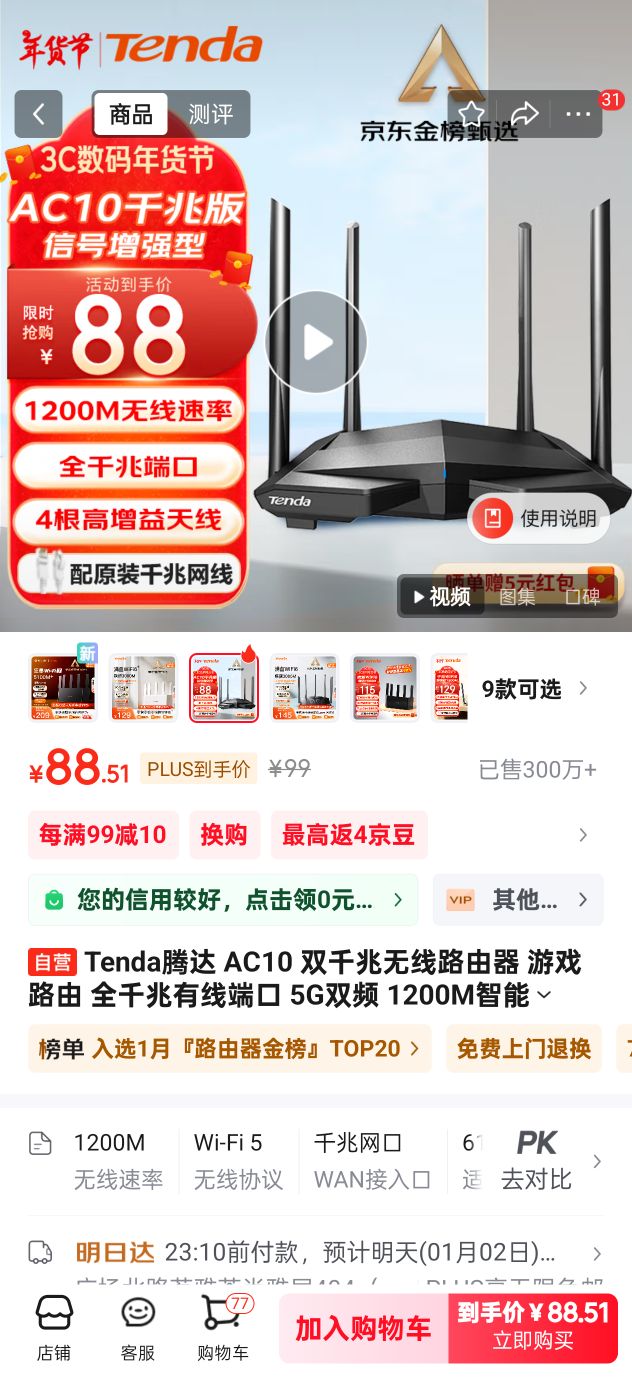Go back using the top-left arrow
This screenshot has height=1390, width=632.
point(38,114)
